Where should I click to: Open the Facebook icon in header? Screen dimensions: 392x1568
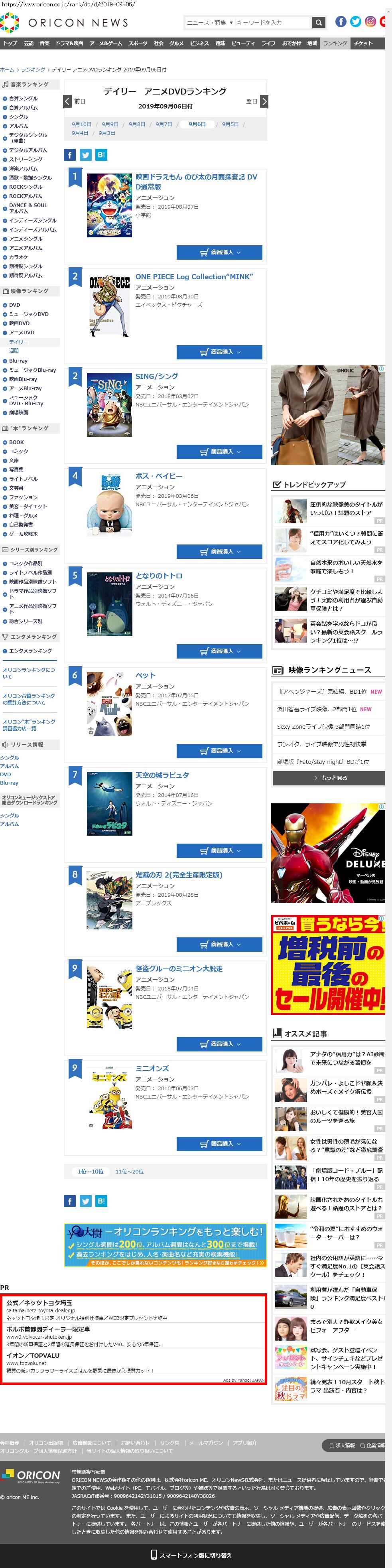tap(341, 22)
